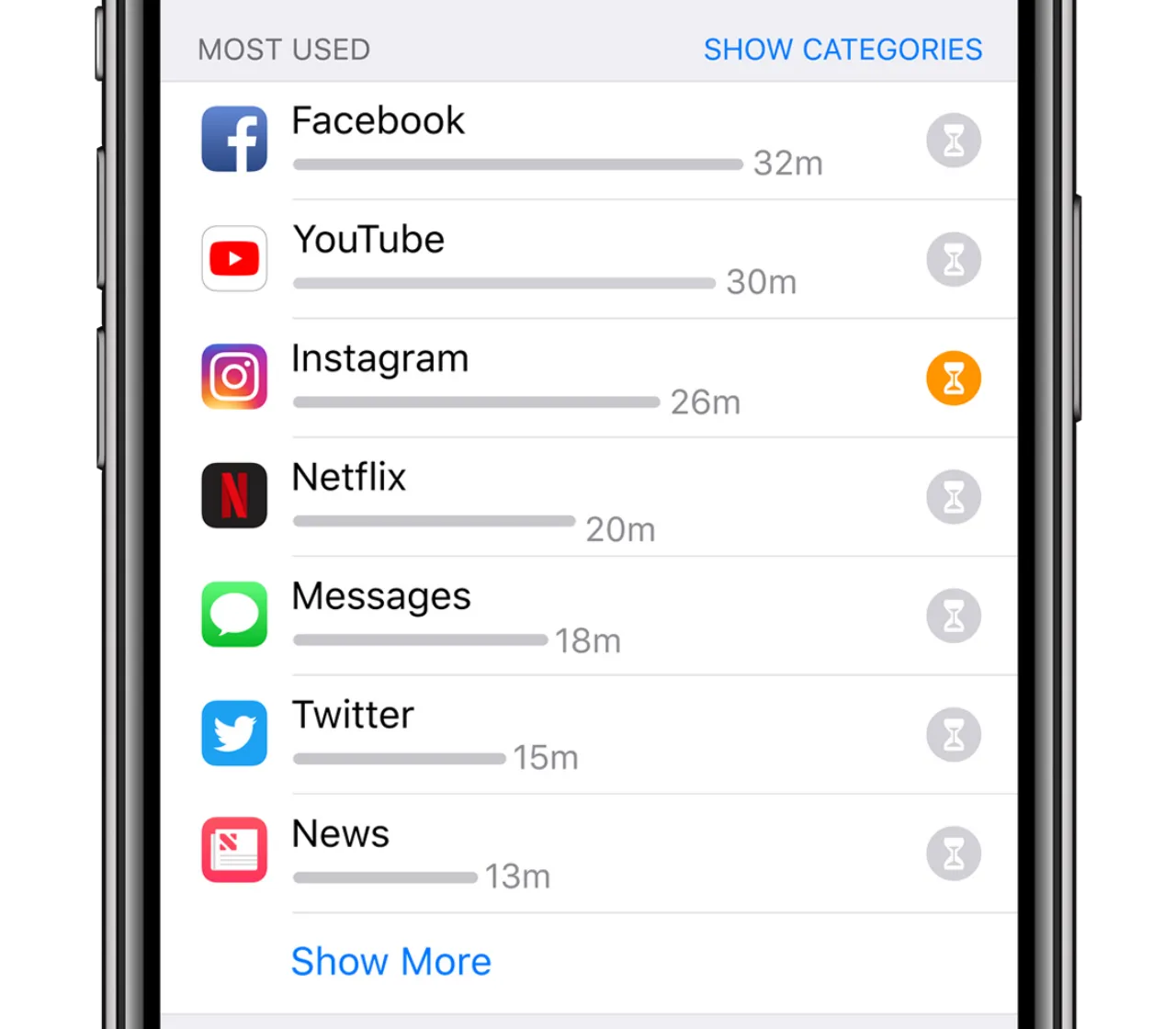Open Facebook usage details
This screenshot has height=1029, width=1176.
514,141
